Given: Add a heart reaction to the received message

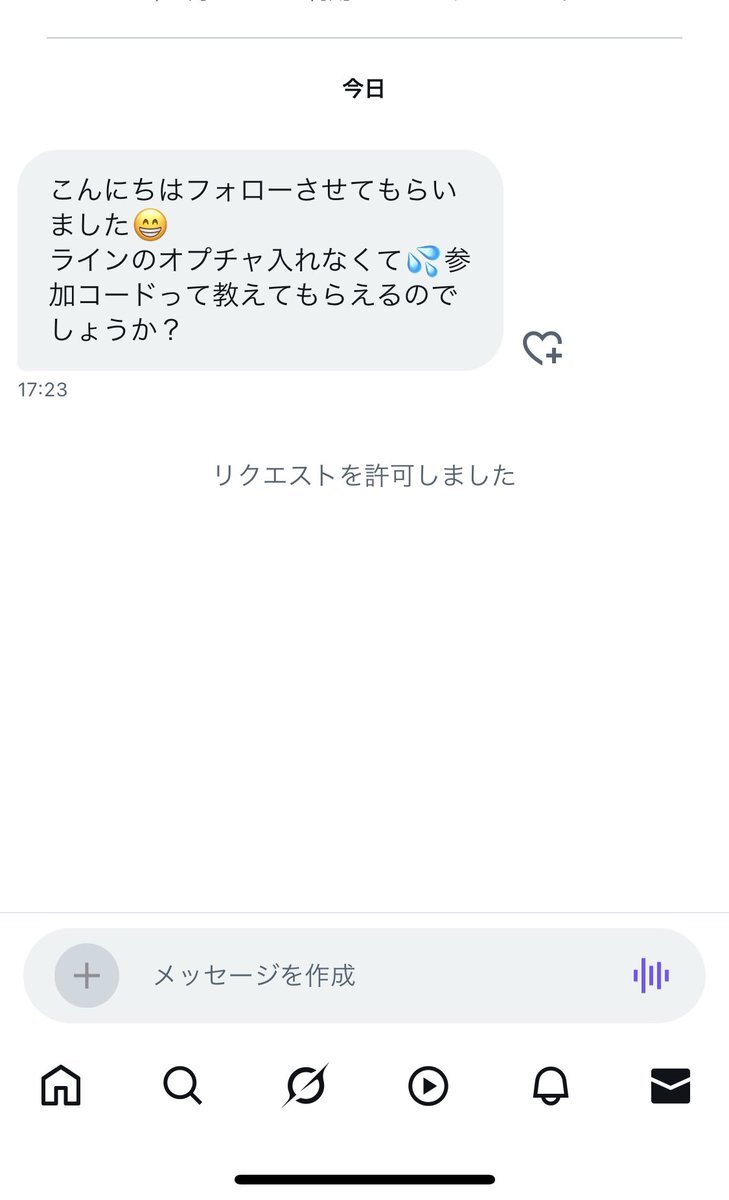Looking at the screenshot, I should 543,348.
